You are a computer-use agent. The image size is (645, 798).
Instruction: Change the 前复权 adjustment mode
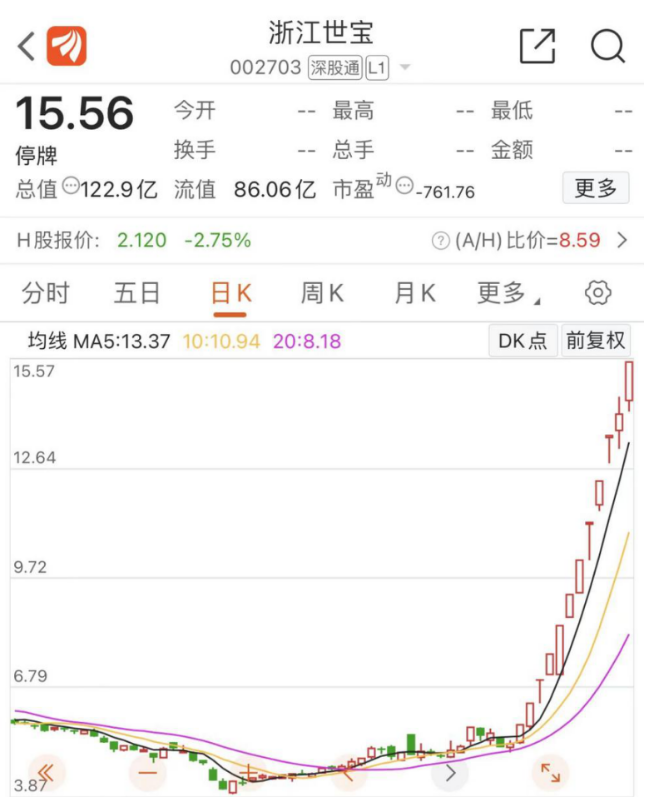[595, 341]
